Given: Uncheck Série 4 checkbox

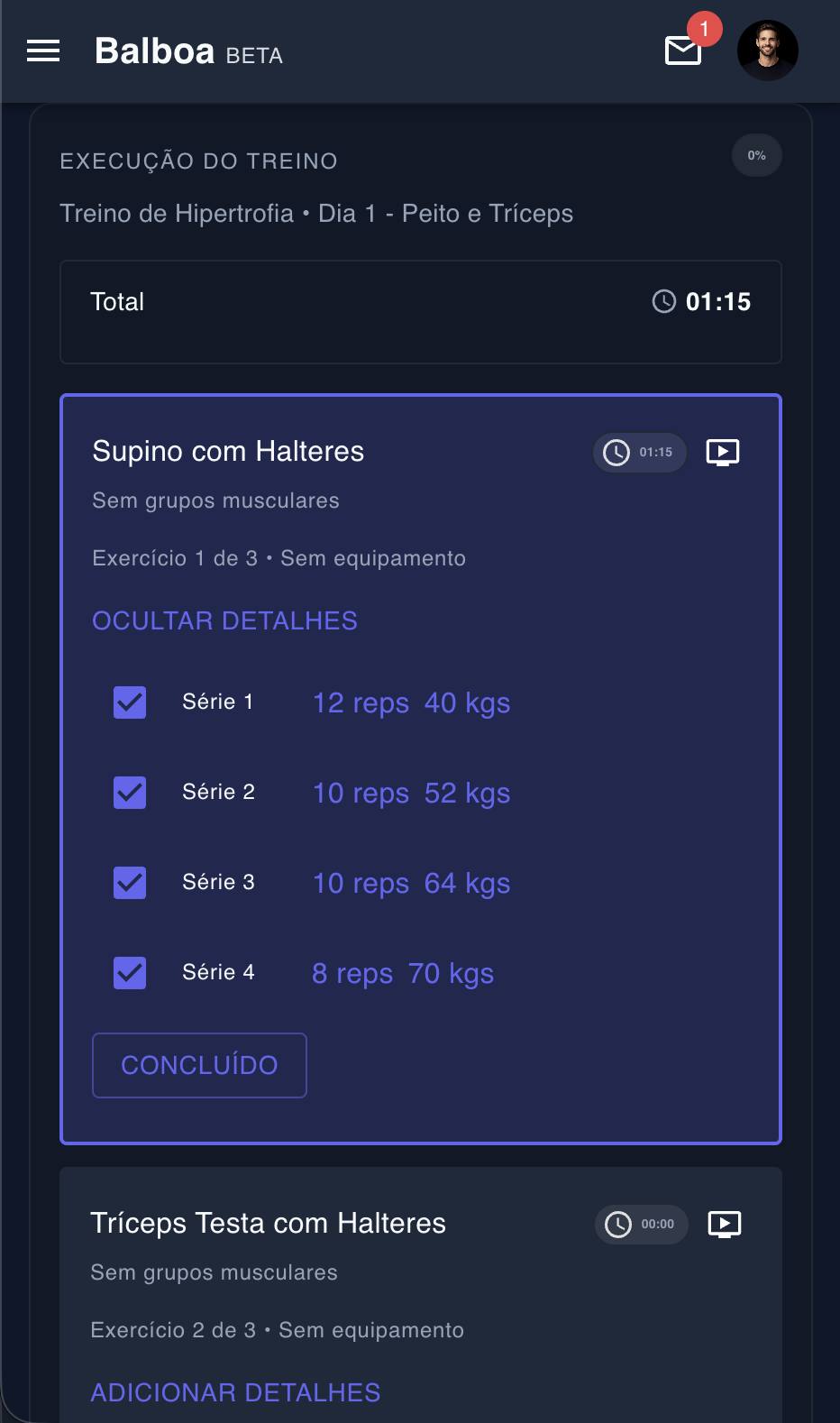Looking at the screenshot, I should click(129, 972).
